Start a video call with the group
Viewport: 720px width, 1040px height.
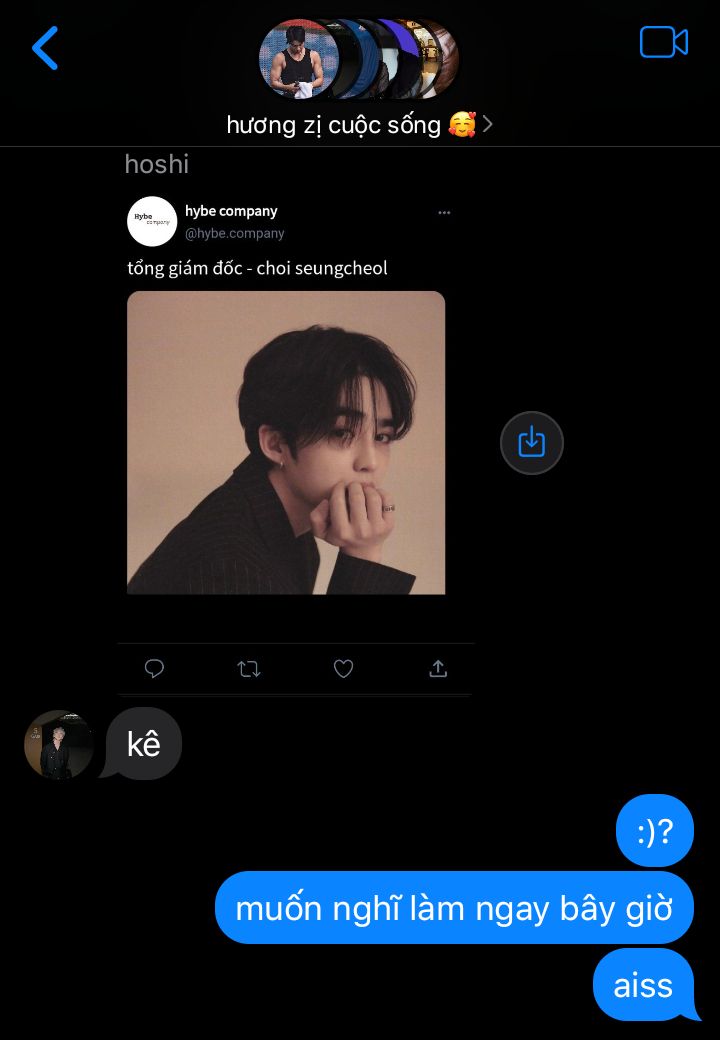point(663,43)
